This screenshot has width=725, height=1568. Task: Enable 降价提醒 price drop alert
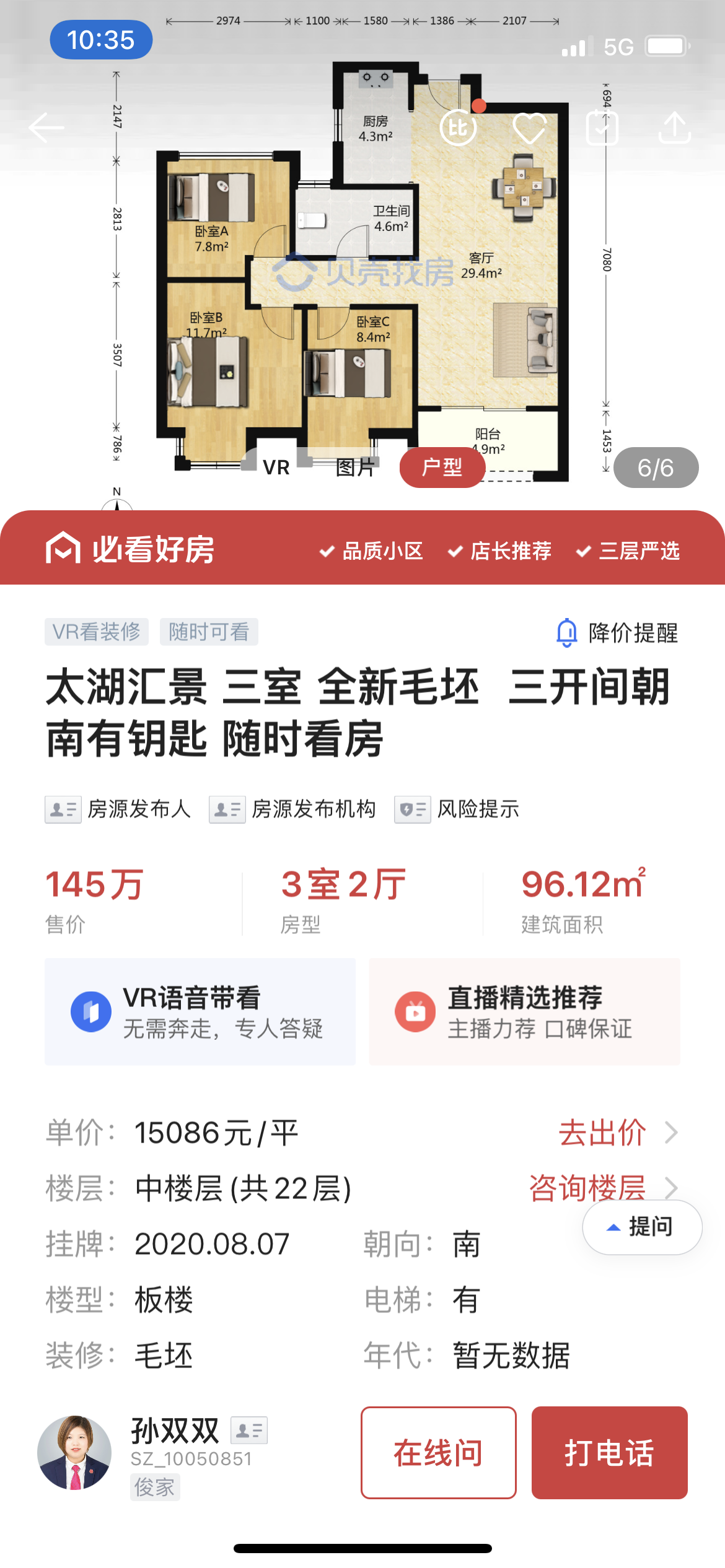(617, 632)
